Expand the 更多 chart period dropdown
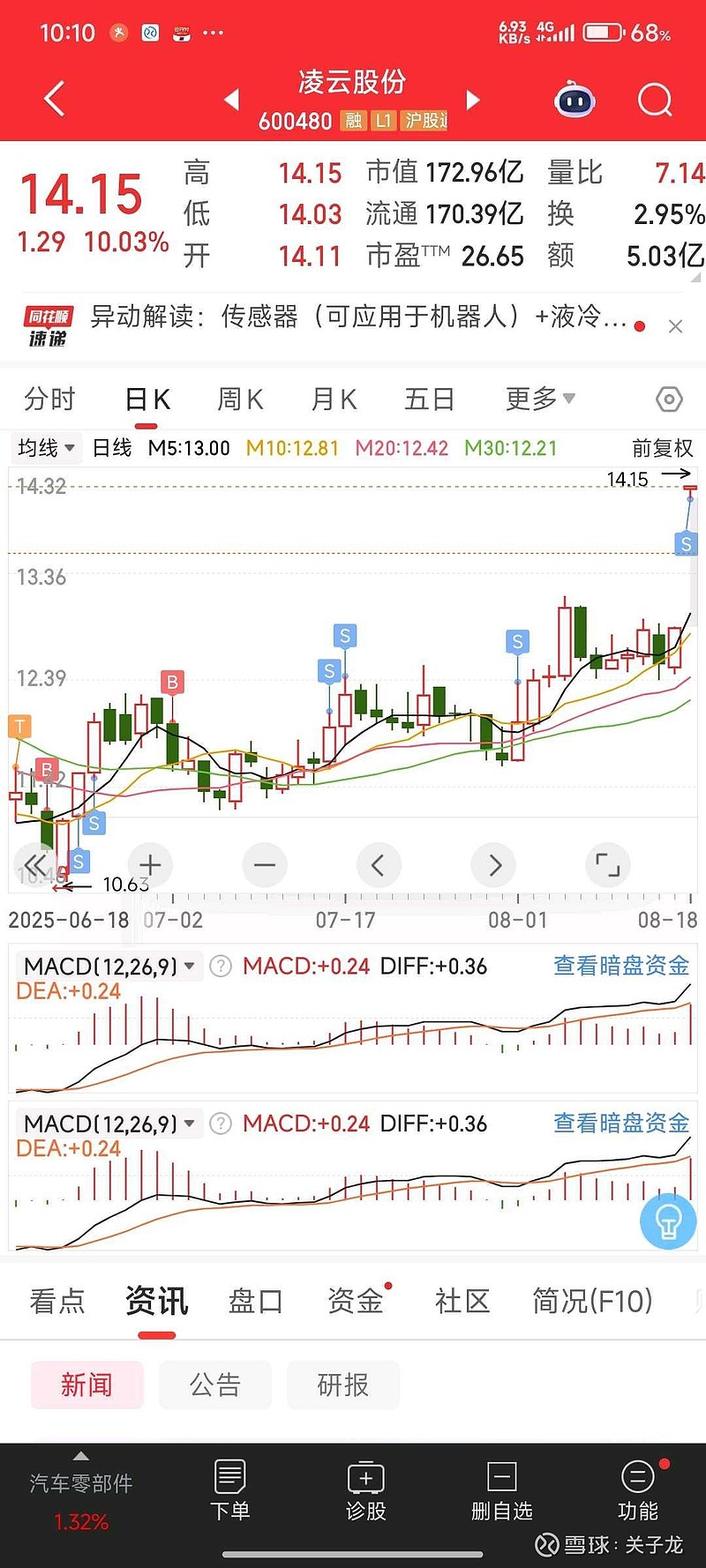Screen dimensions: 706x1568 [539, 399]
